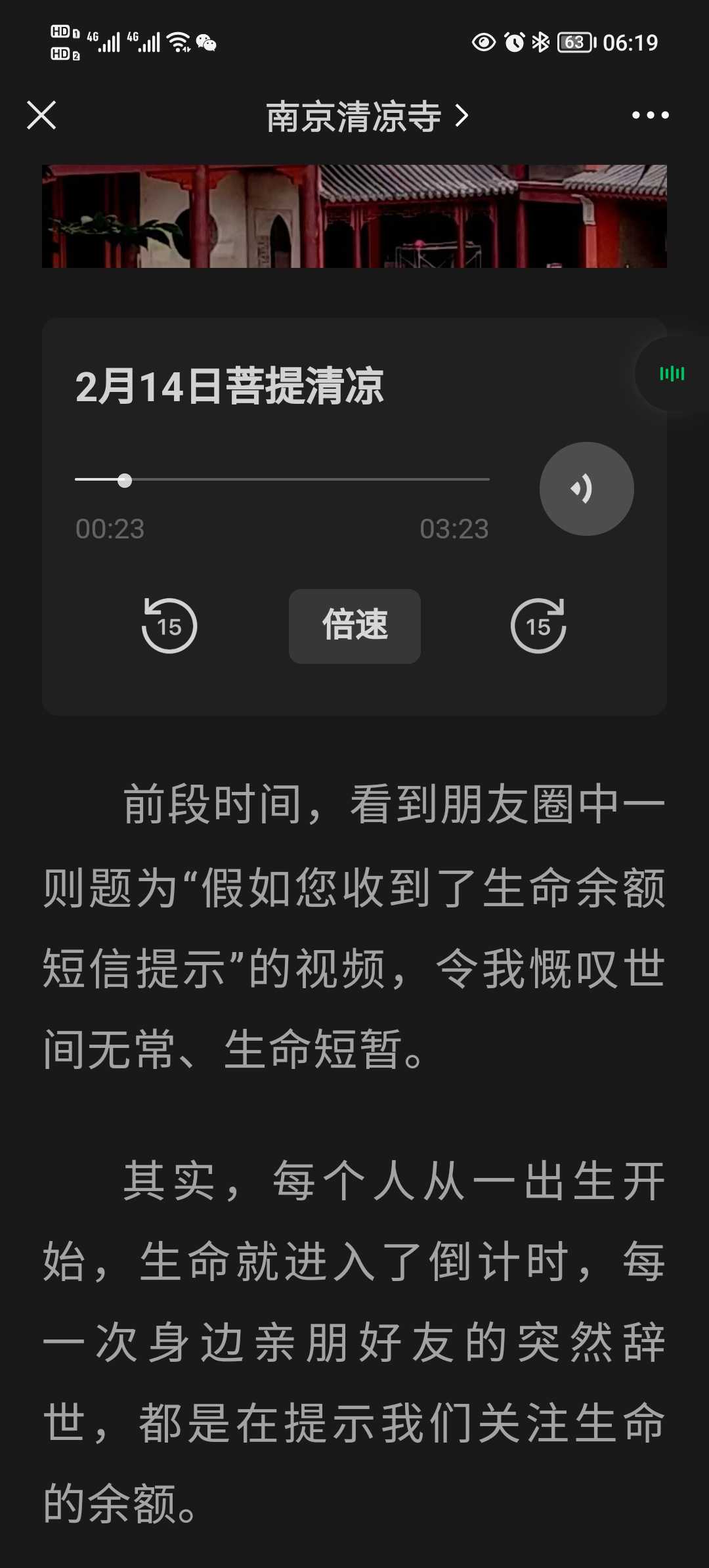Open the temple header image

pyautogui.click(x=354, y=216)
